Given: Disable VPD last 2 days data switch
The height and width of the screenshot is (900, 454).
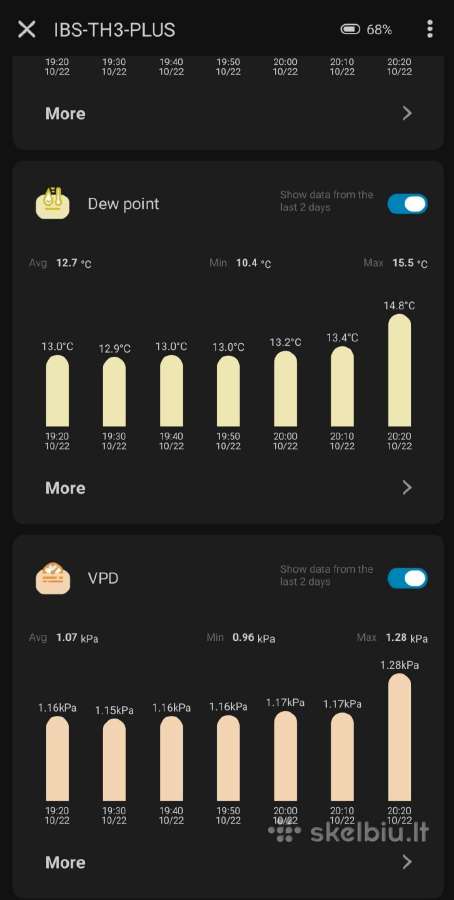Looking at the screenshot, I should (408, 578).
